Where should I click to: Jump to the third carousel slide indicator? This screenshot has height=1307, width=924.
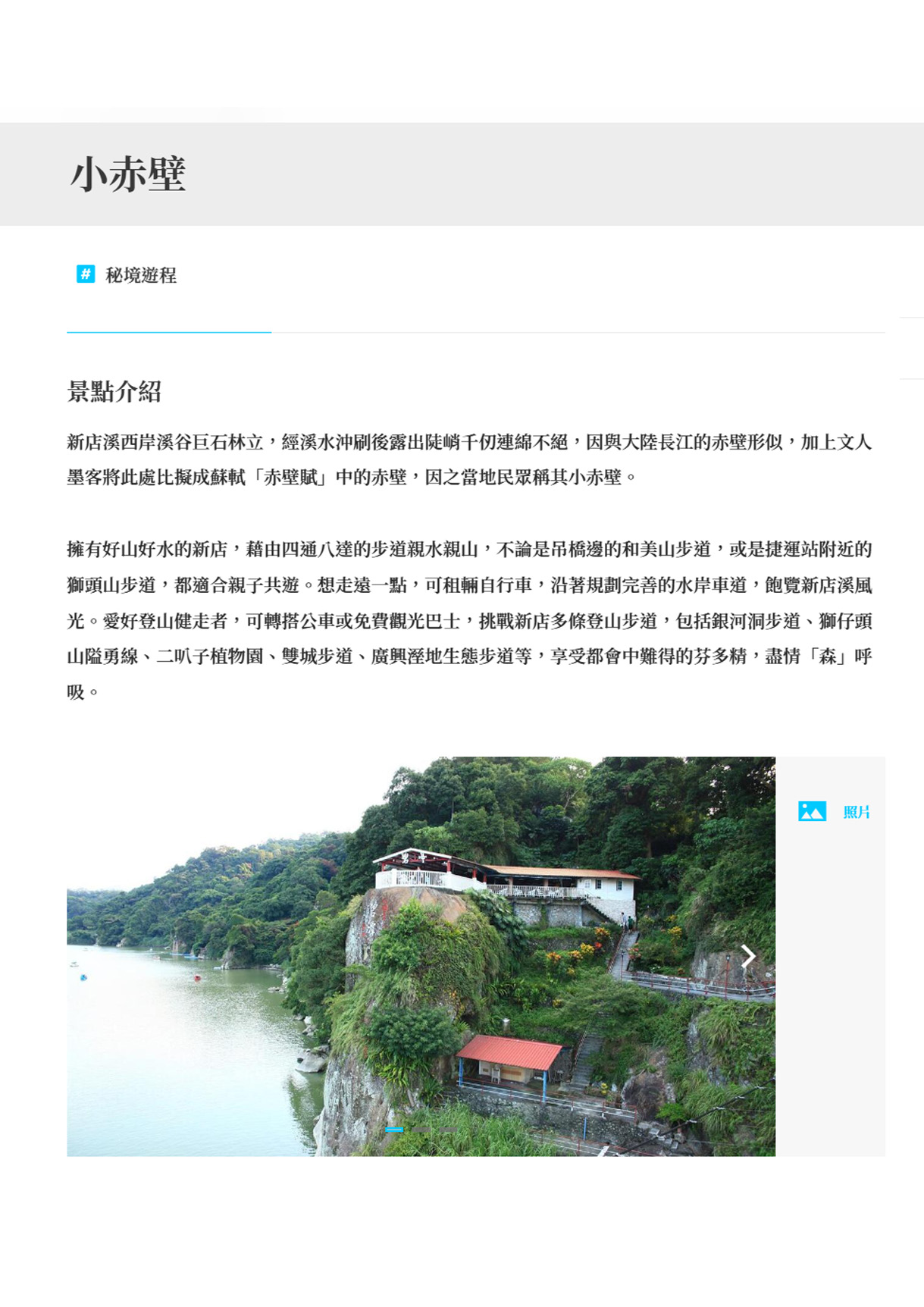pos(448,1130)
